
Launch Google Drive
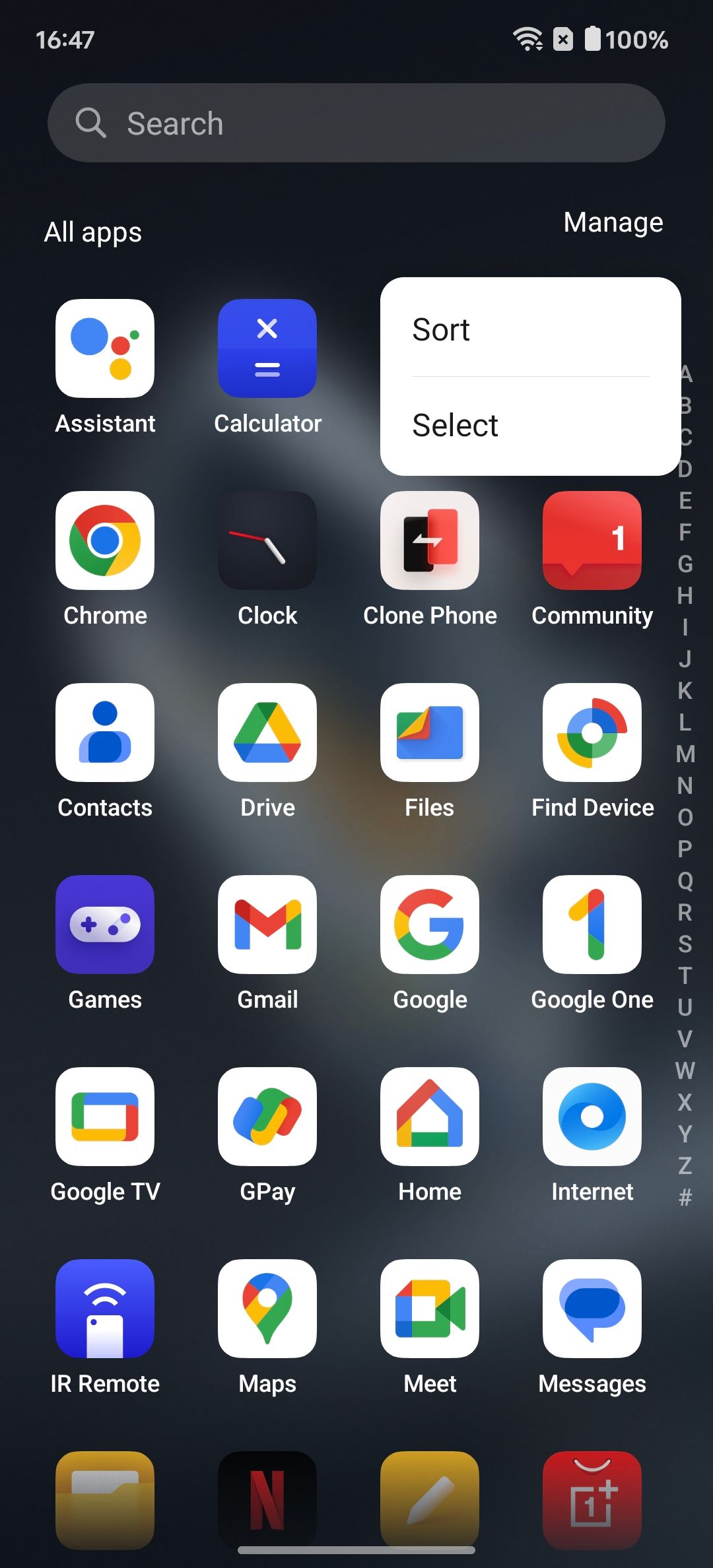click(x=267, y=733)
